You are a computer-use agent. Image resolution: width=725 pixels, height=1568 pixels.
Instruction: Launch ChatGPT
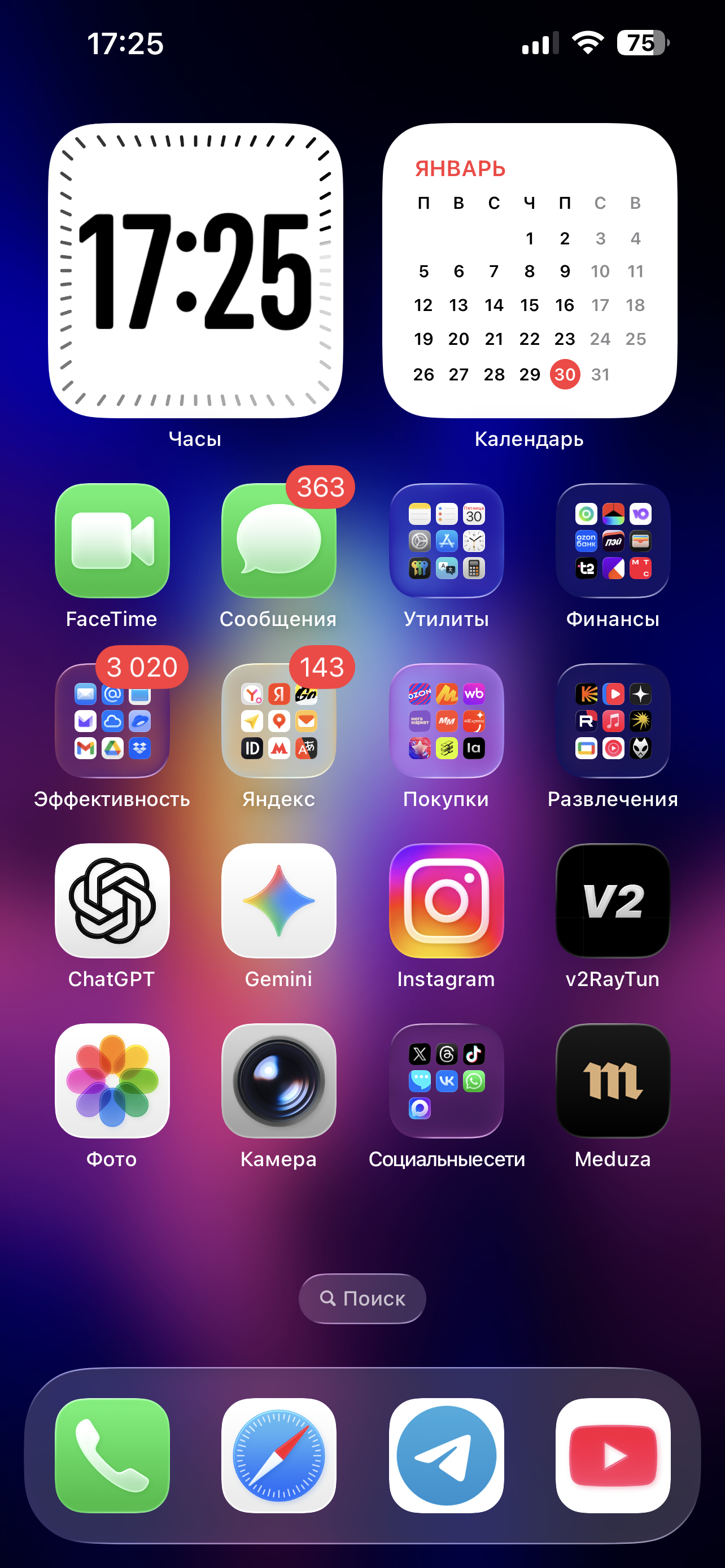tap(112, 901)
